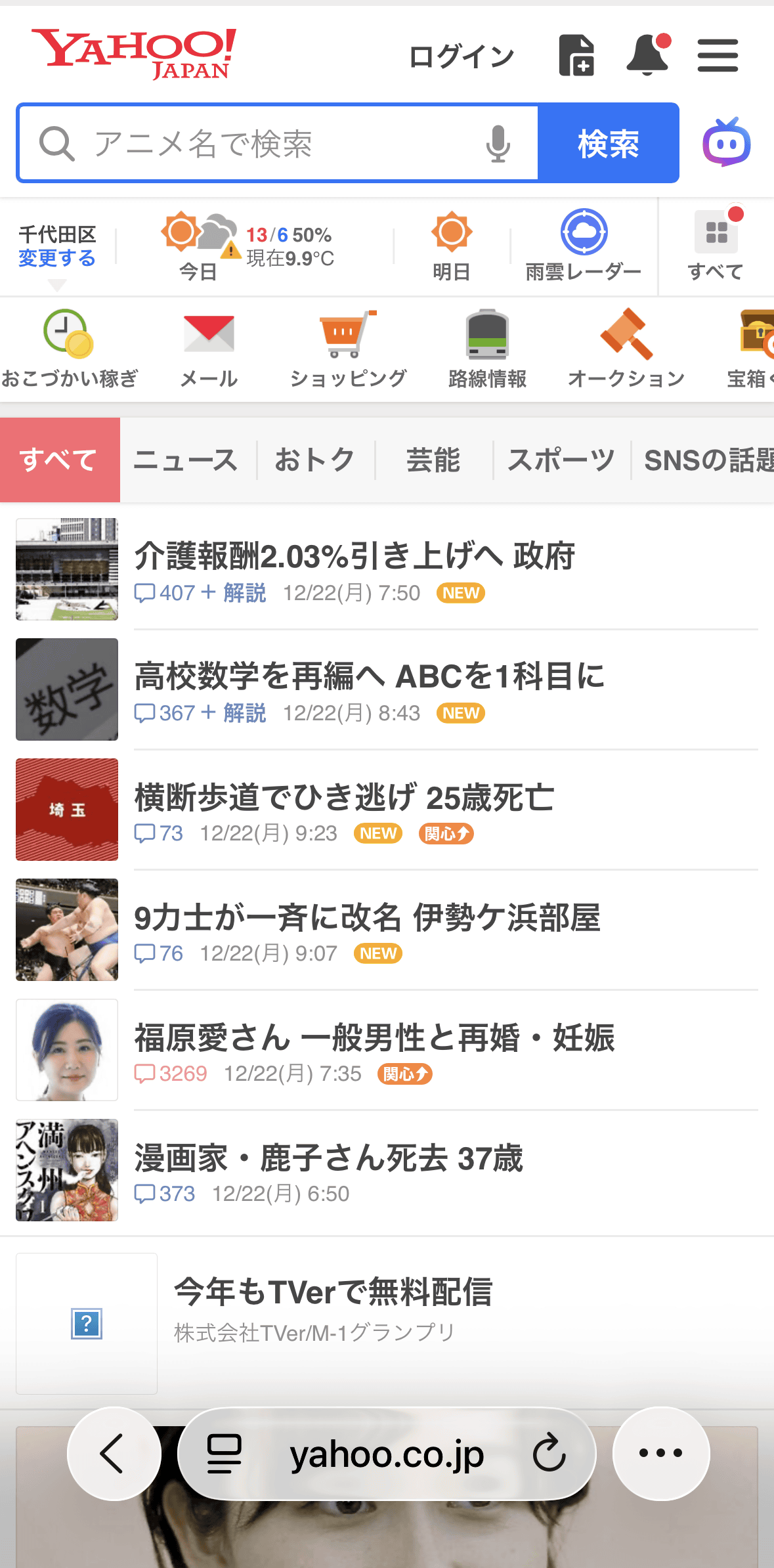Screen dimensions: 774x1568
Task: Reload the page in the browser bar
Action: point(549,1454)
